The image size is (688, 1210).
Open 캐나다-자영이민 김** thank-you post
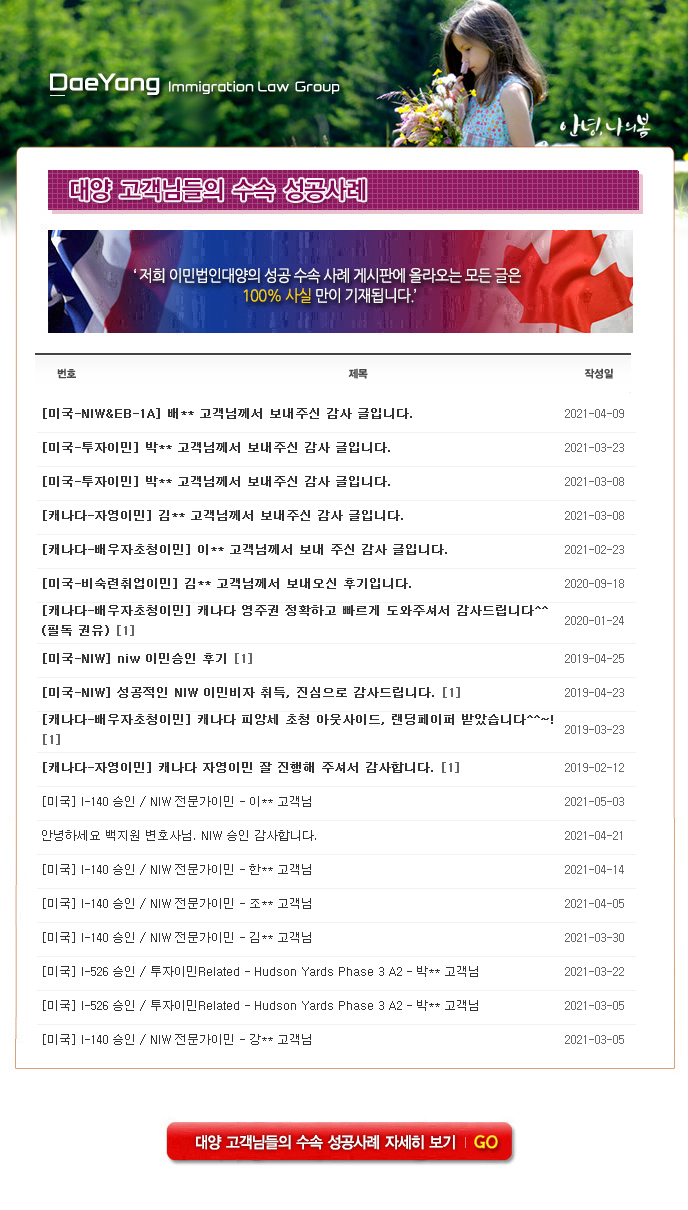coord(222,516)
